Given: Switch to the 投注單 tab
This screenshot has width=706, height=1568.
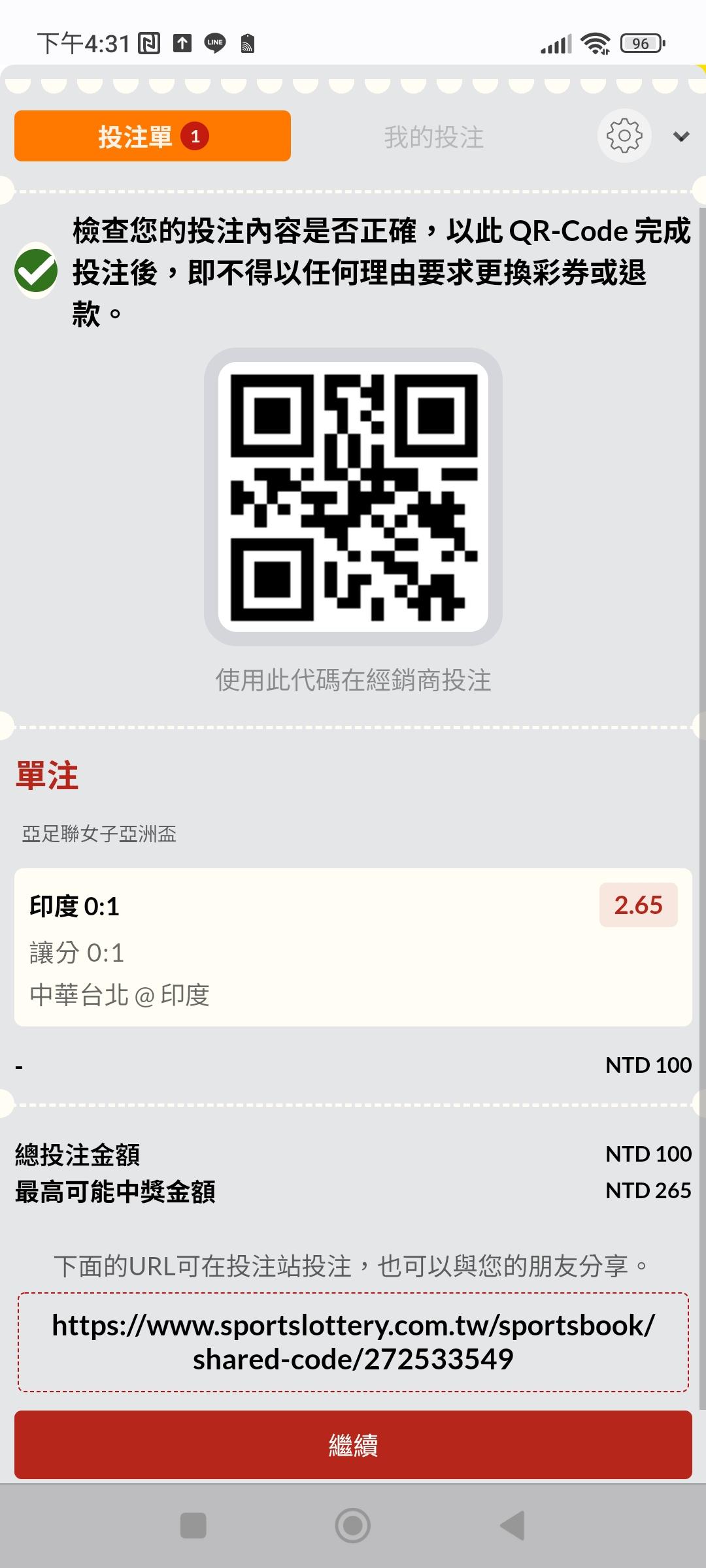Looking at the screenshot, I should (152, 136).
